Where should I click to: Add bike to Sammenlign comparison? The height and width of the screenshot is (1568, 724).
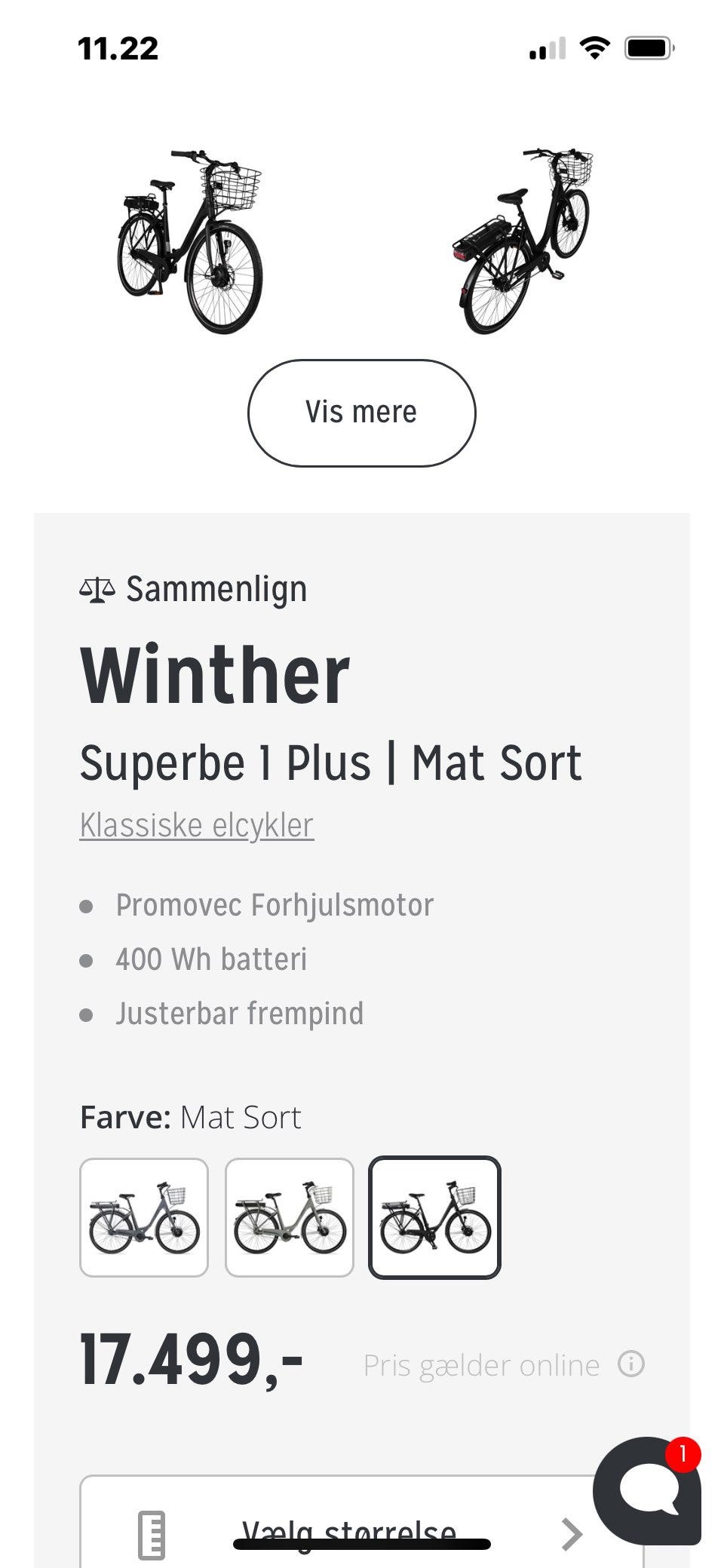[193, 589]
